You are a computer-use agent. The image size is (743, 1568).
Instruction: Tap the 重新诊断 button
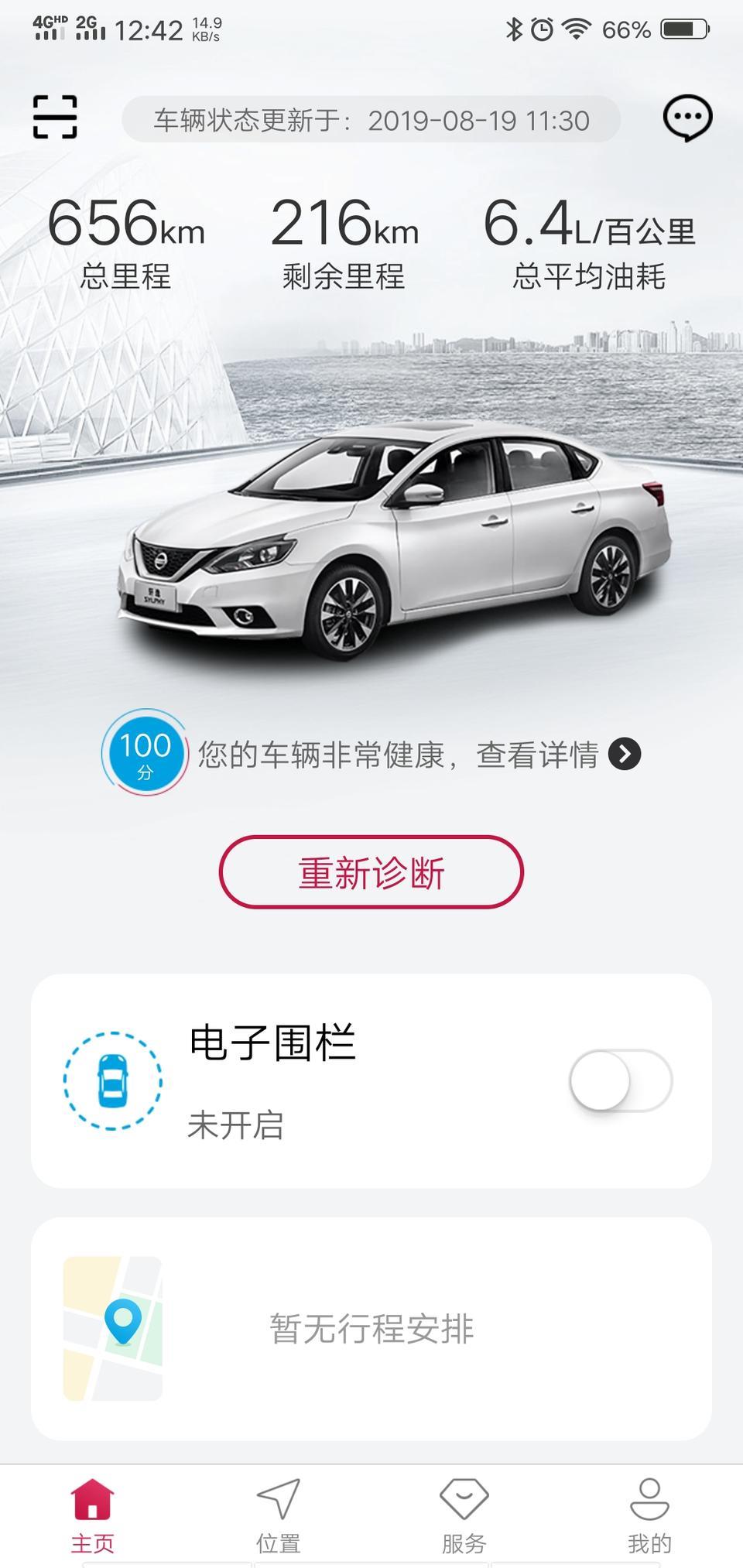coord(371,872)
